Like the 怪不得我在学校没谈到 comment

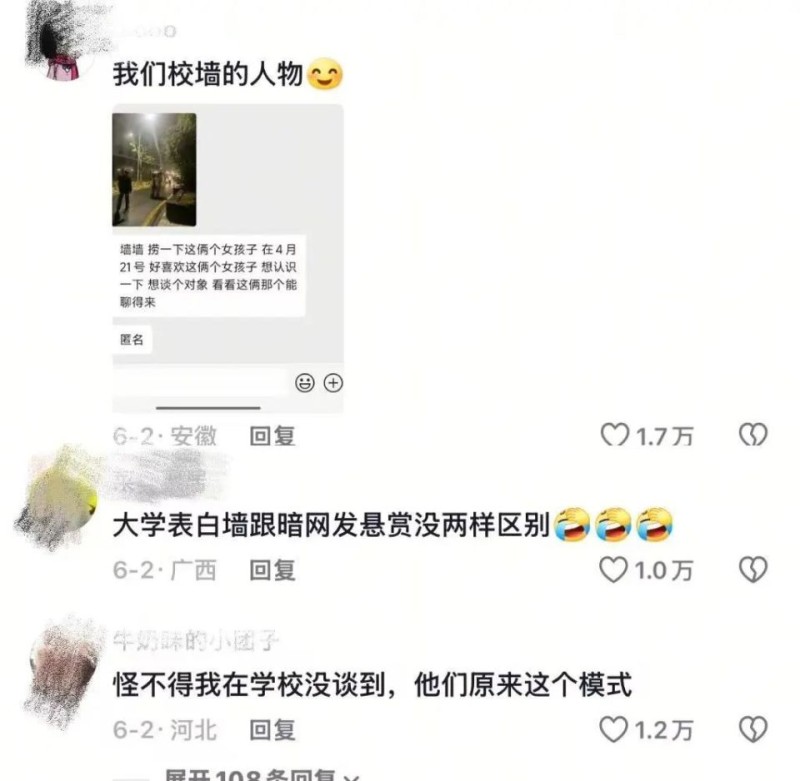coord(613,729)
